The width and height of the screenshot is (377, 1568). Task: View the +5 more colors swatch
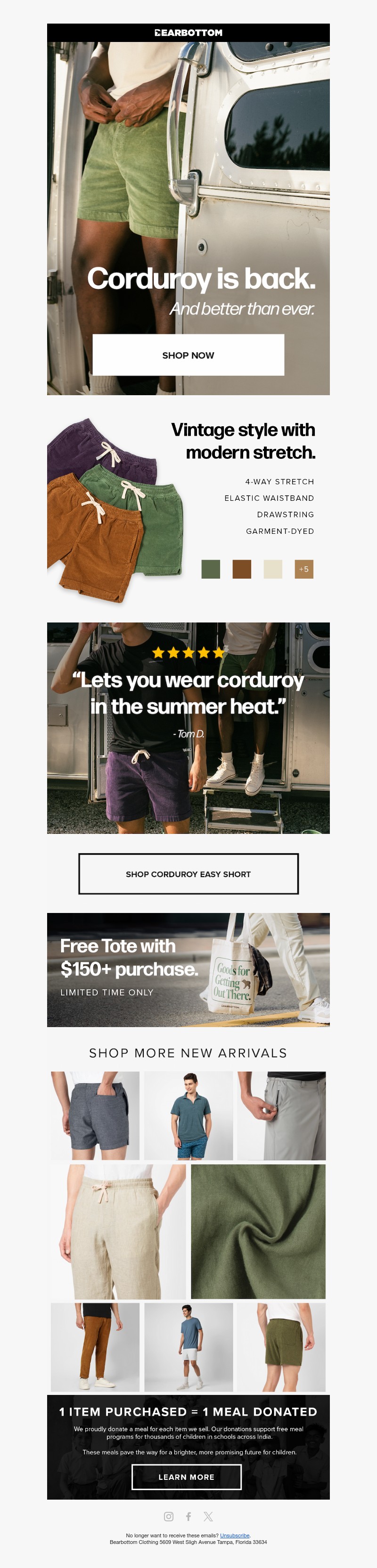303,569
